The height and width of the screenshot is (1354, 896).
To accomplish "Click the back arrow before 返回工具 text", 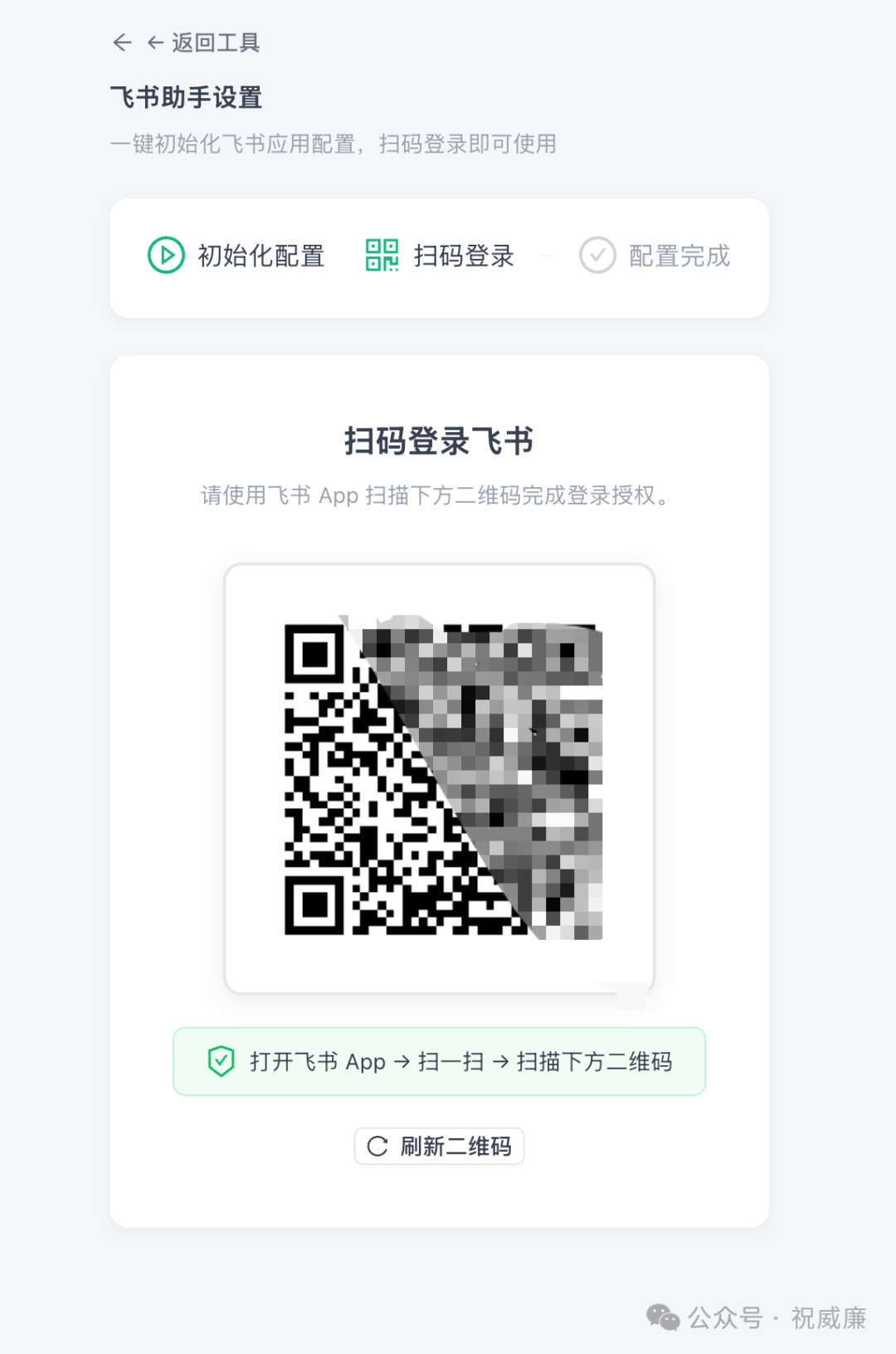I will [153, 42].
